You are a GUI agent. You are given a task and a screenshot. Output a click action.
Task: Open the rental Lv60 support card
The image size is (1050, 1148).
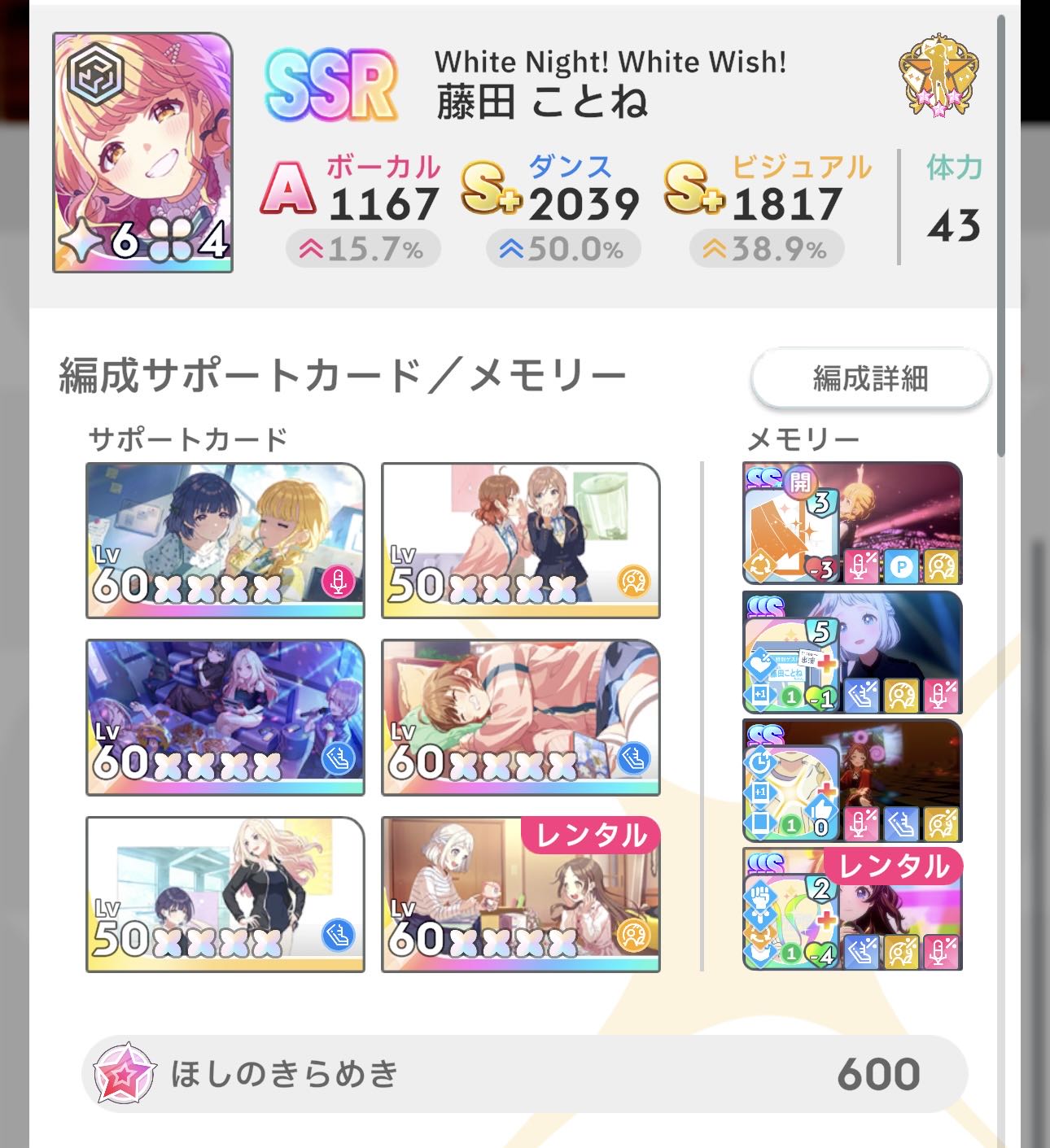point(520,893)
